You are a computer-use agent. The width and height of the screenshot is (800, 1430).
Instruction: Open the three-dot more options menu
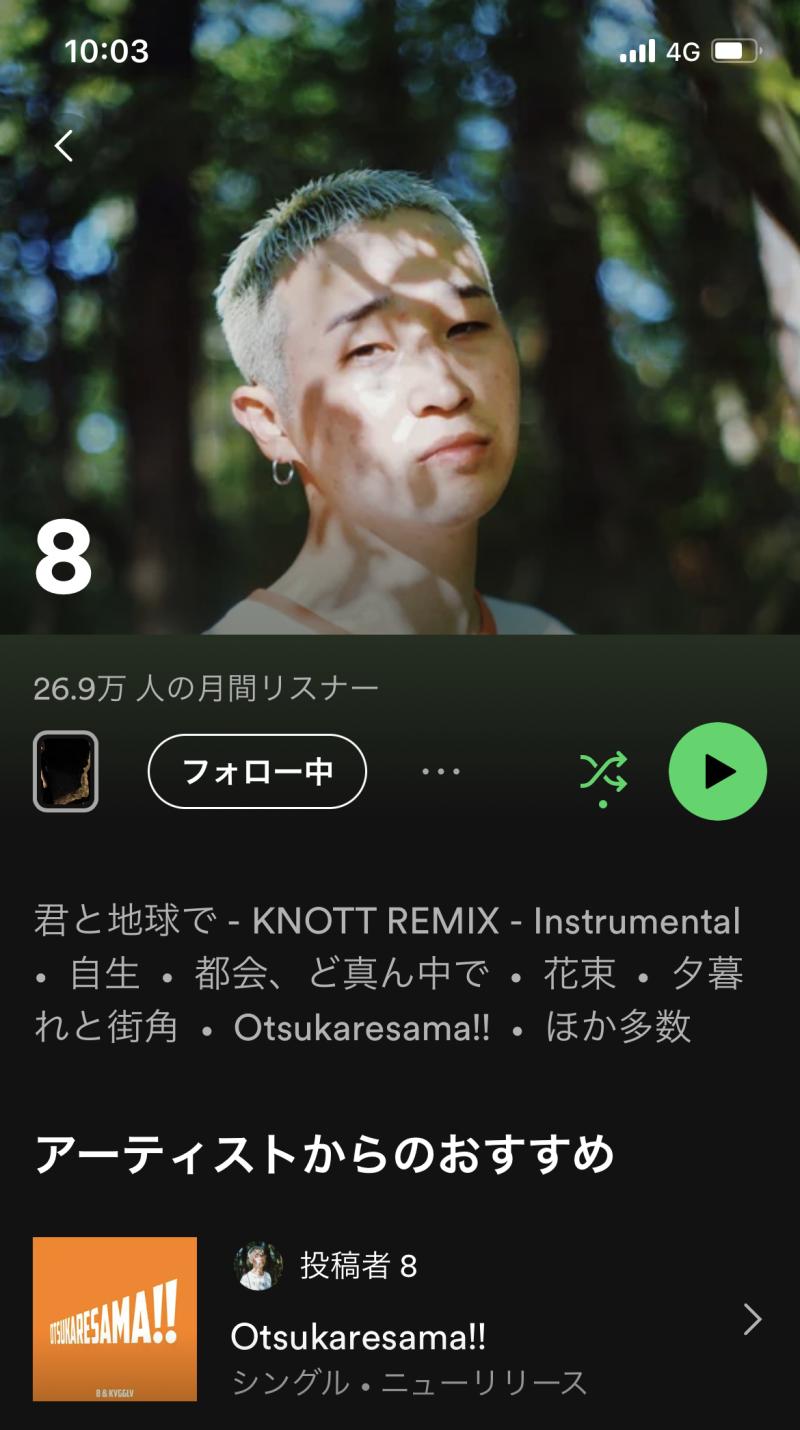click(441, 771)
